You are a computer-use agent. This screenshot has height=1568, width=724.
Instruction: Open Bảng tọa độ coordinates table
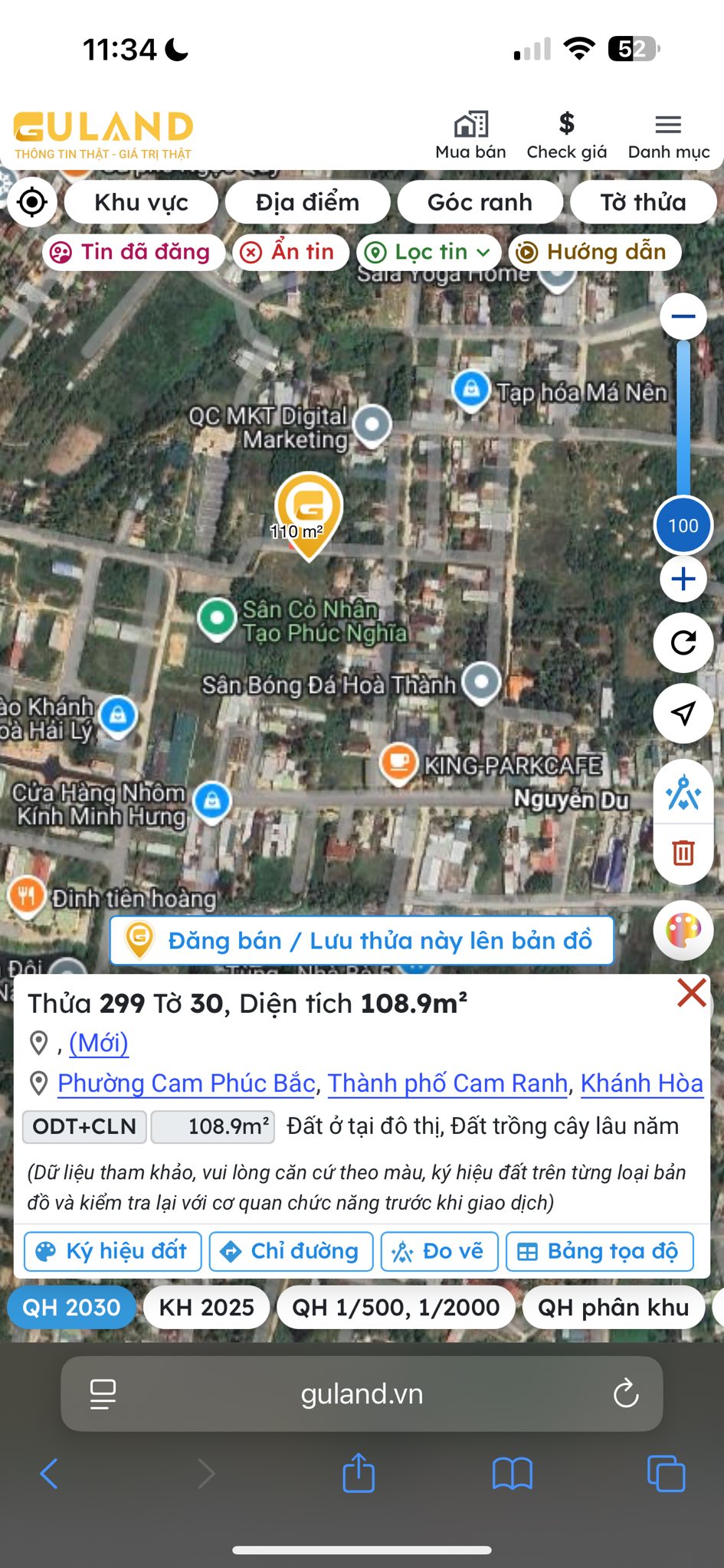(599, 1251)
